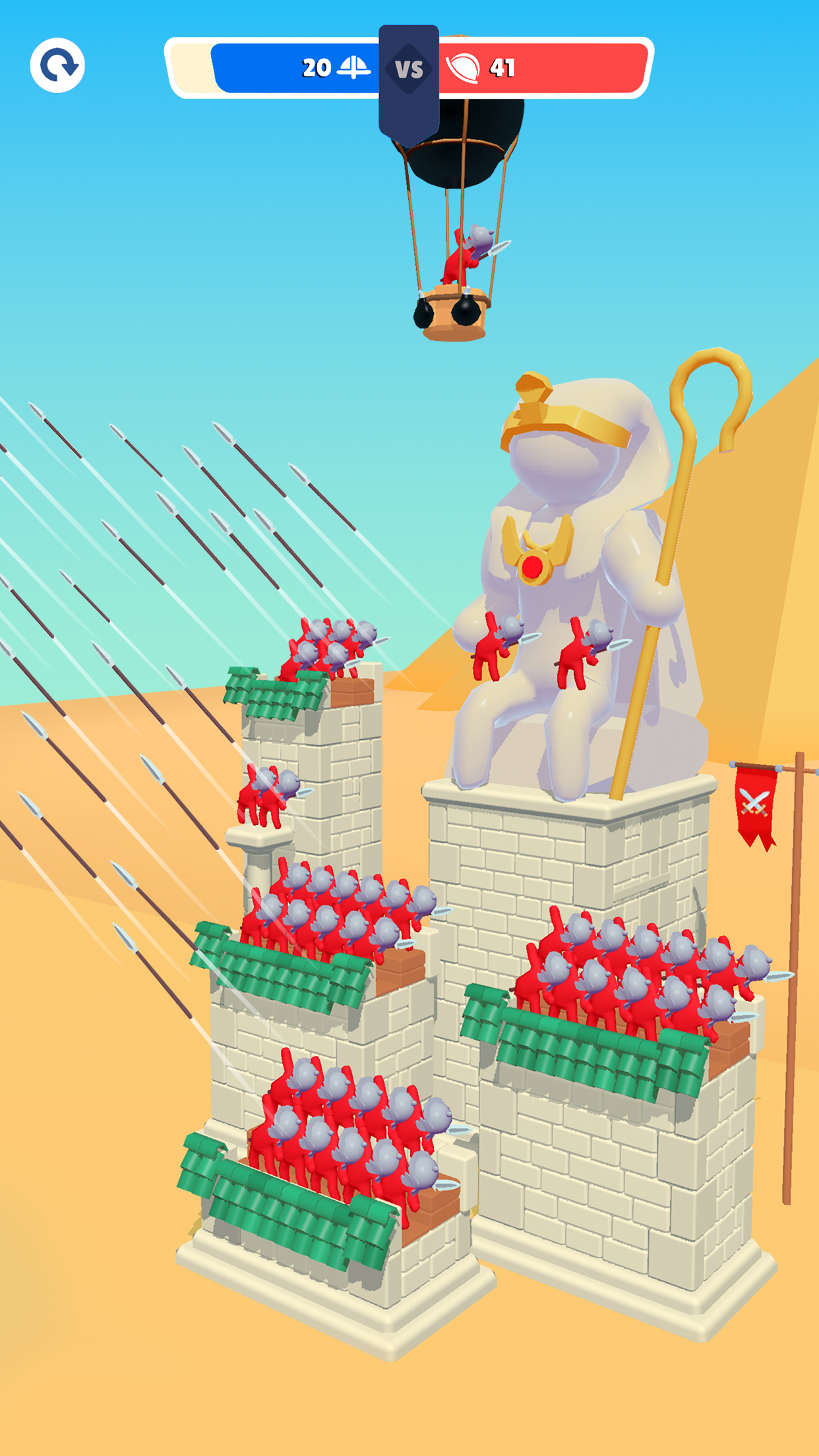Select the blue score showing 20
The width and height of the screenshot is (819, 1456).
[x=317, y=67]
